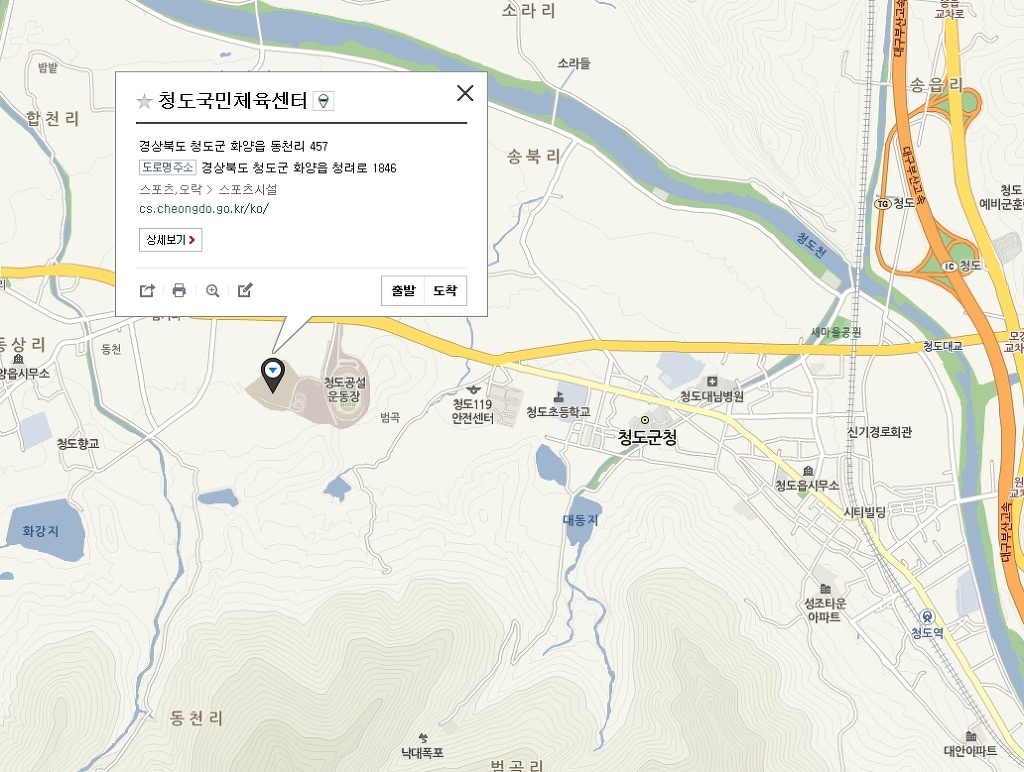Screen dimensions: 1024x772
Task: Tap 상세보기 to view place details
Action: tap(170, 240)
